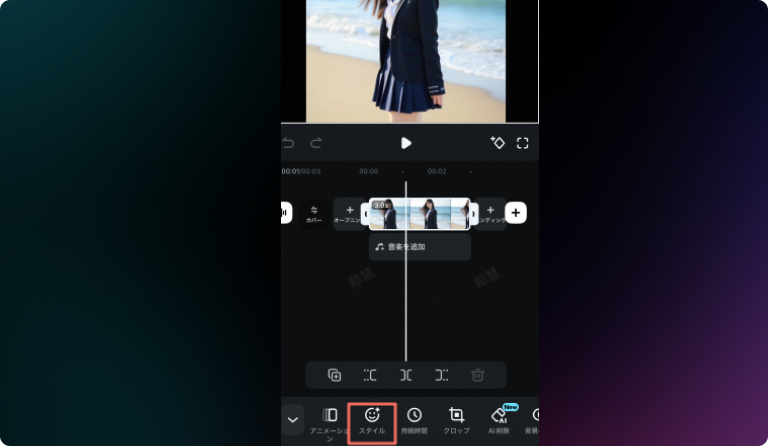Screen dimensions: 768x446
Task: Undo the last edit
Action: (289, 143)
